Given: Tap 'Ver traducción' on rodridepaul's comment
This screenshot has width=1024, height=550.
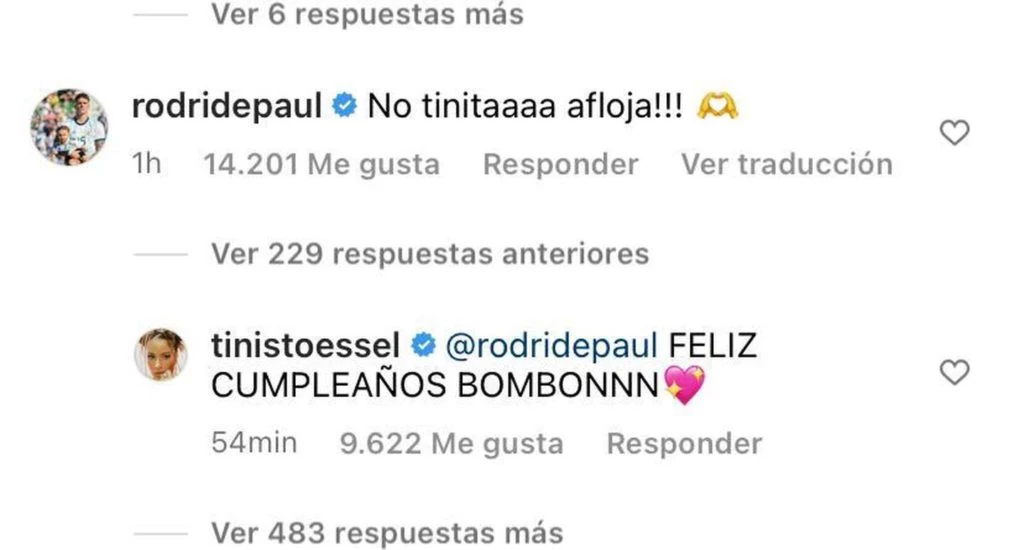Looking at the screenshot, I should pyautogui.click(x=786, y=164).
